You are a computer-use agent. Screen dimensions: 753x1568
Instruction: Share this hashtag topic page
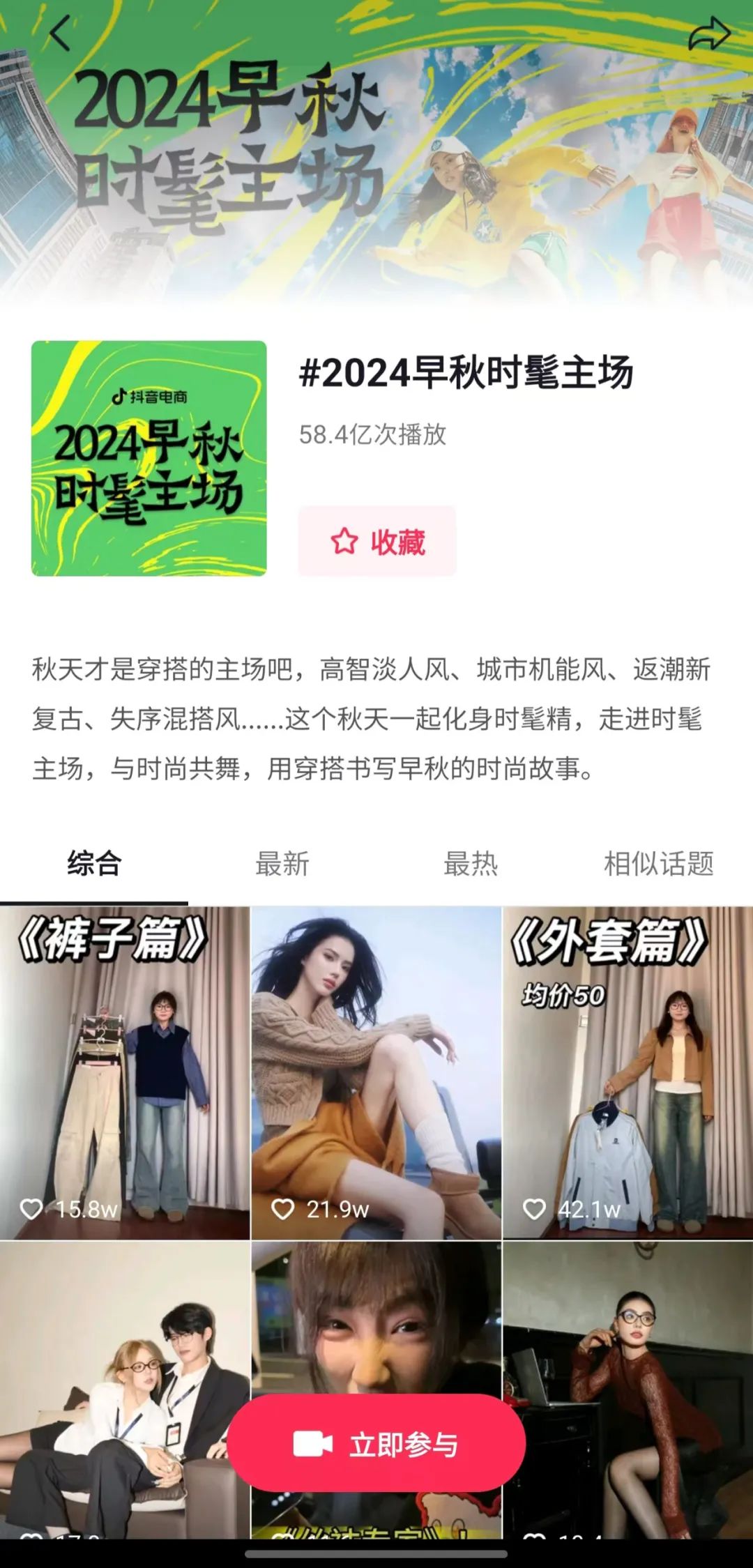[708, 35]
